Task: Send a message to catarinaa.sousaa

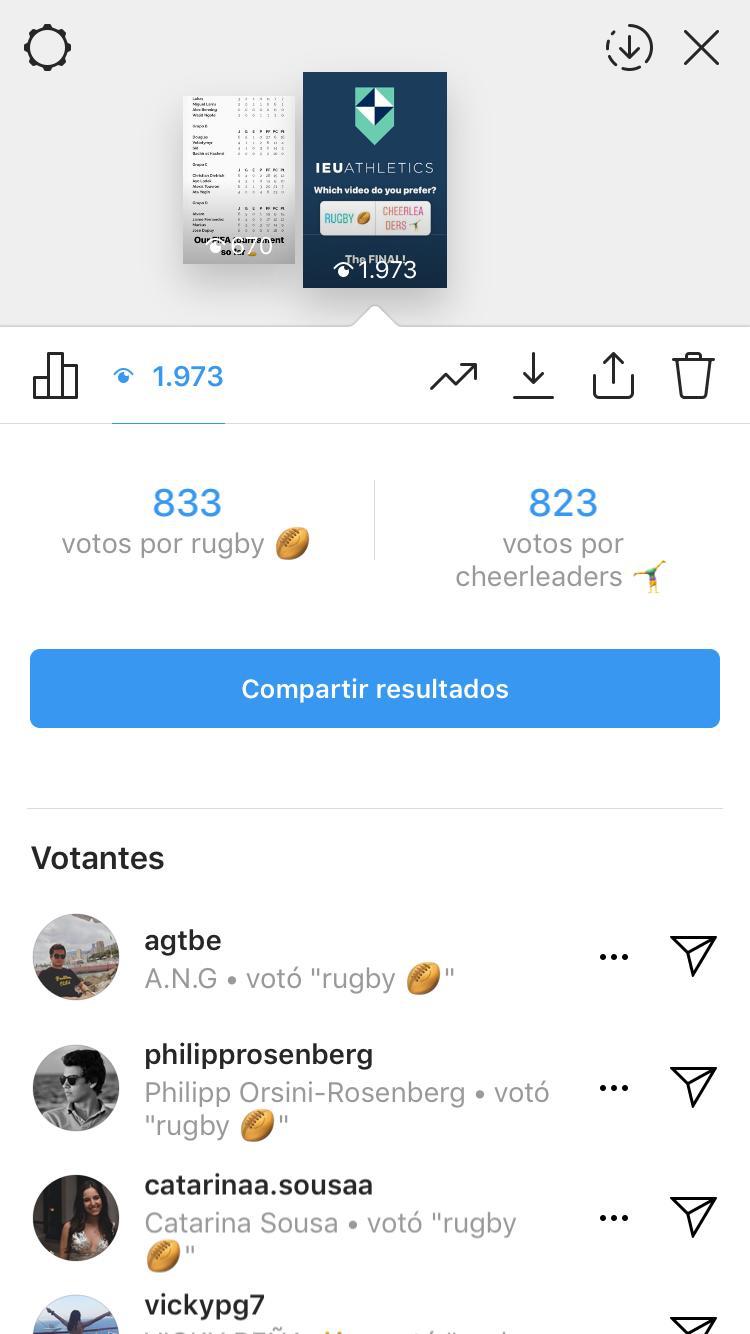Action: 693,1218
